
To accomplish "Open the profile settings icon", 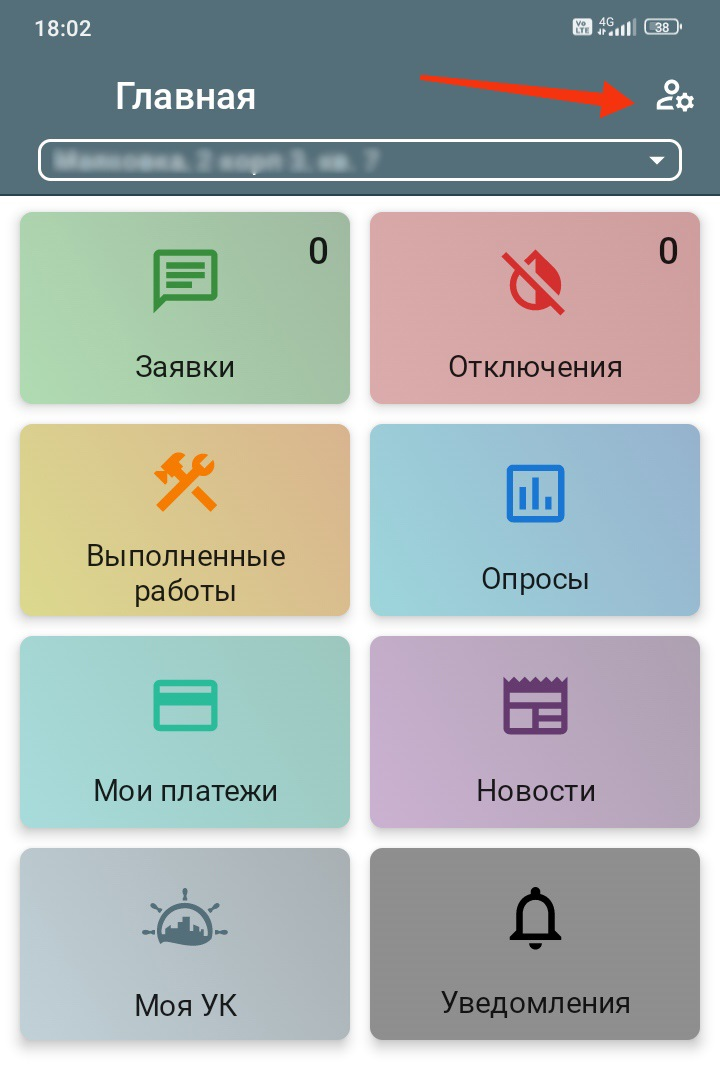I will click(675, 96).
